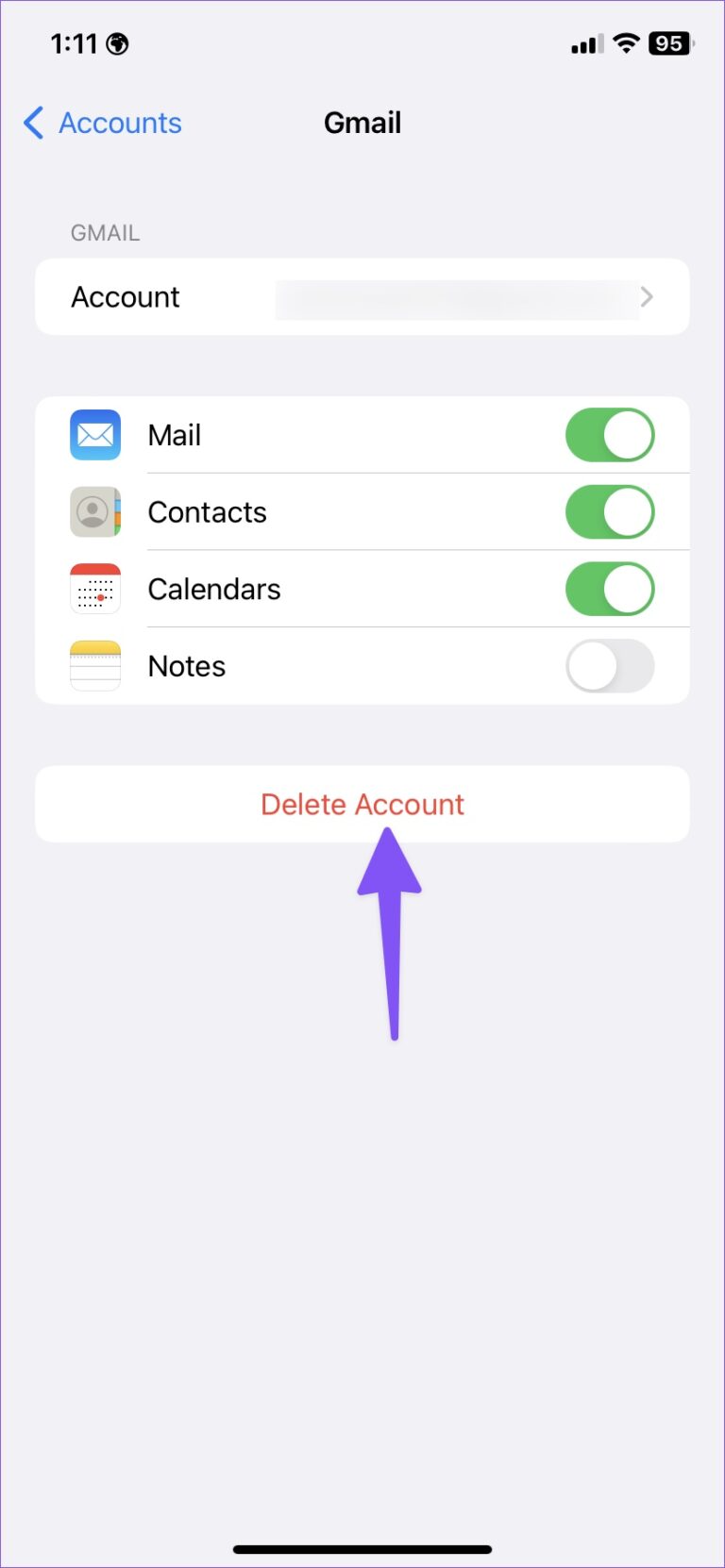Click the Notes app icon
725x1568 pixels.
coord(94,665)
